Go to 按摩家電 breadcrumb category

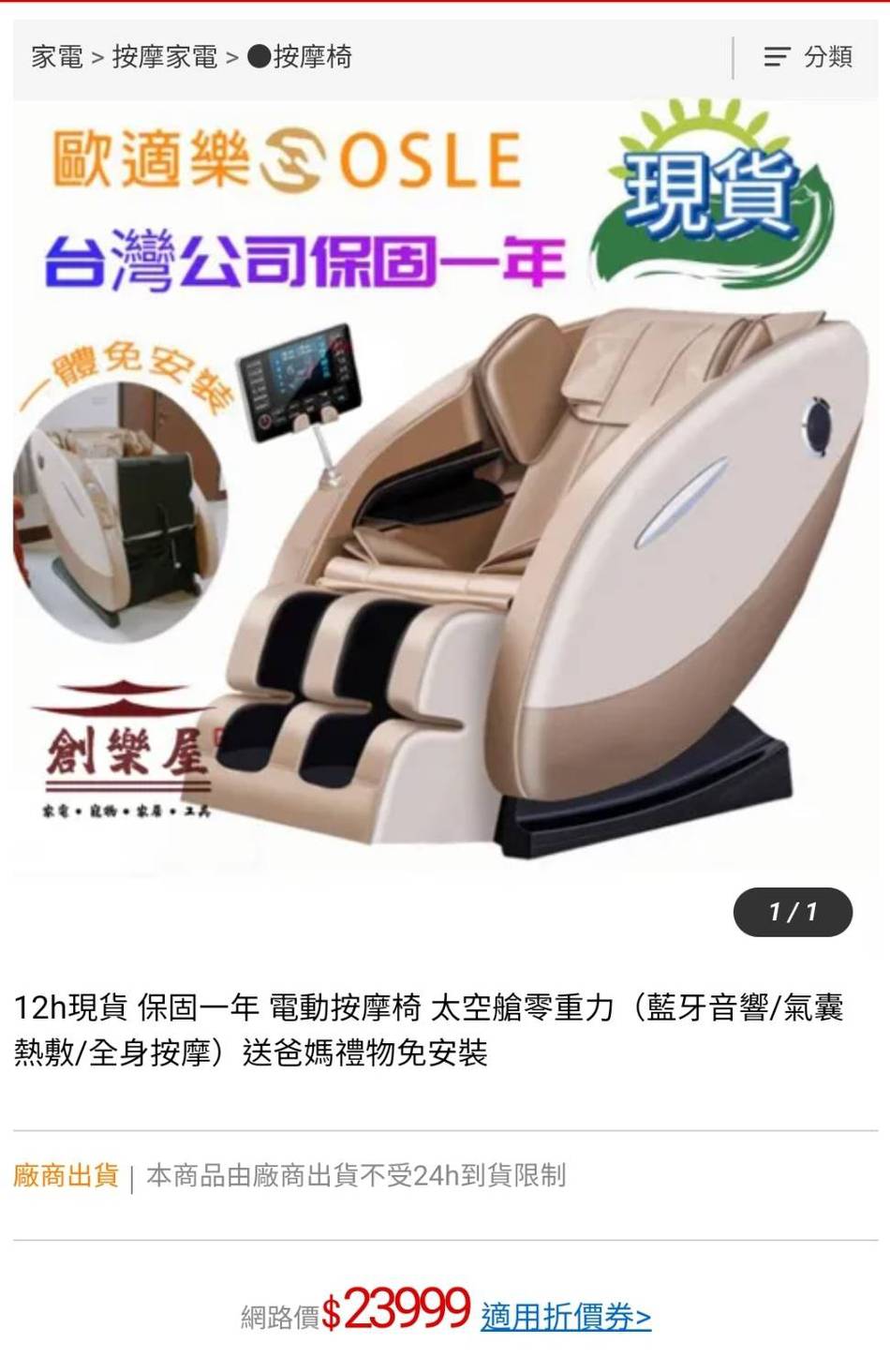point(165,57)
